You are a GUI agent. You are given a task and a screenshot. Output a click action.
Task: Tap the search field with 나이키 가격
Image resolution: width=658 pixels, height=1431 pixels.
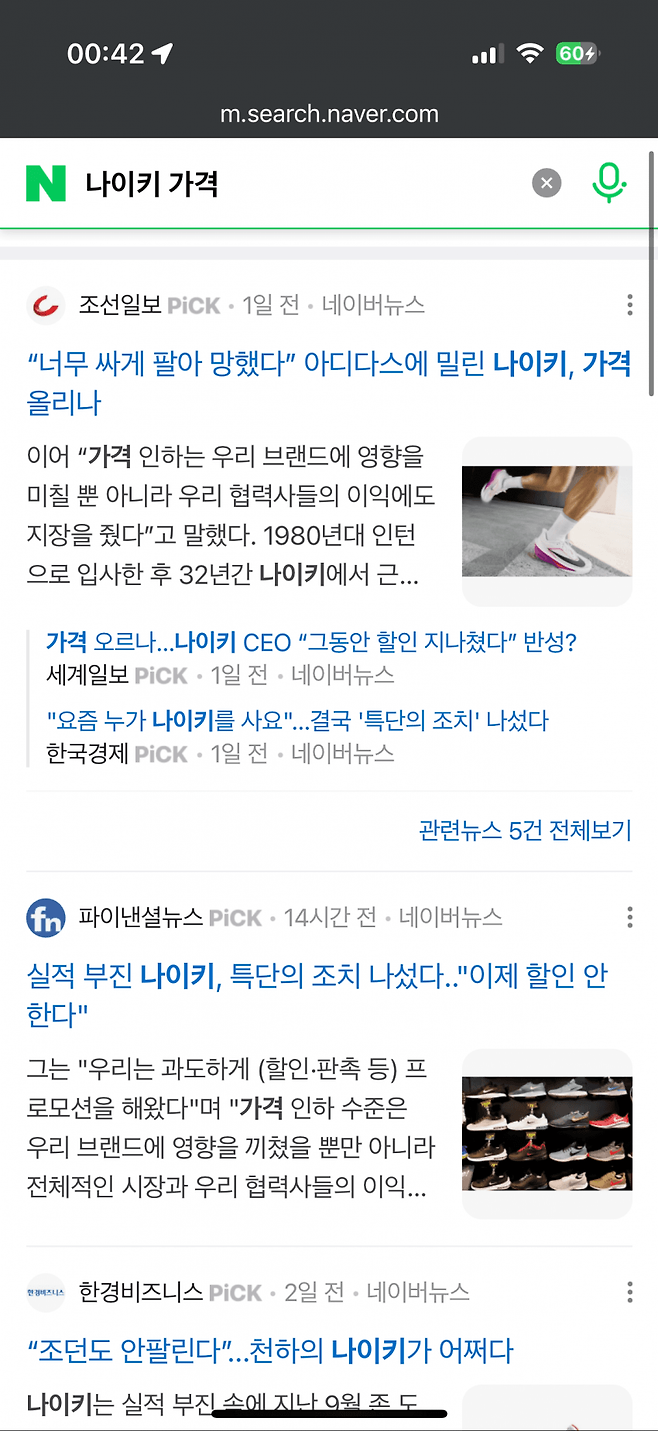point(300,184)
